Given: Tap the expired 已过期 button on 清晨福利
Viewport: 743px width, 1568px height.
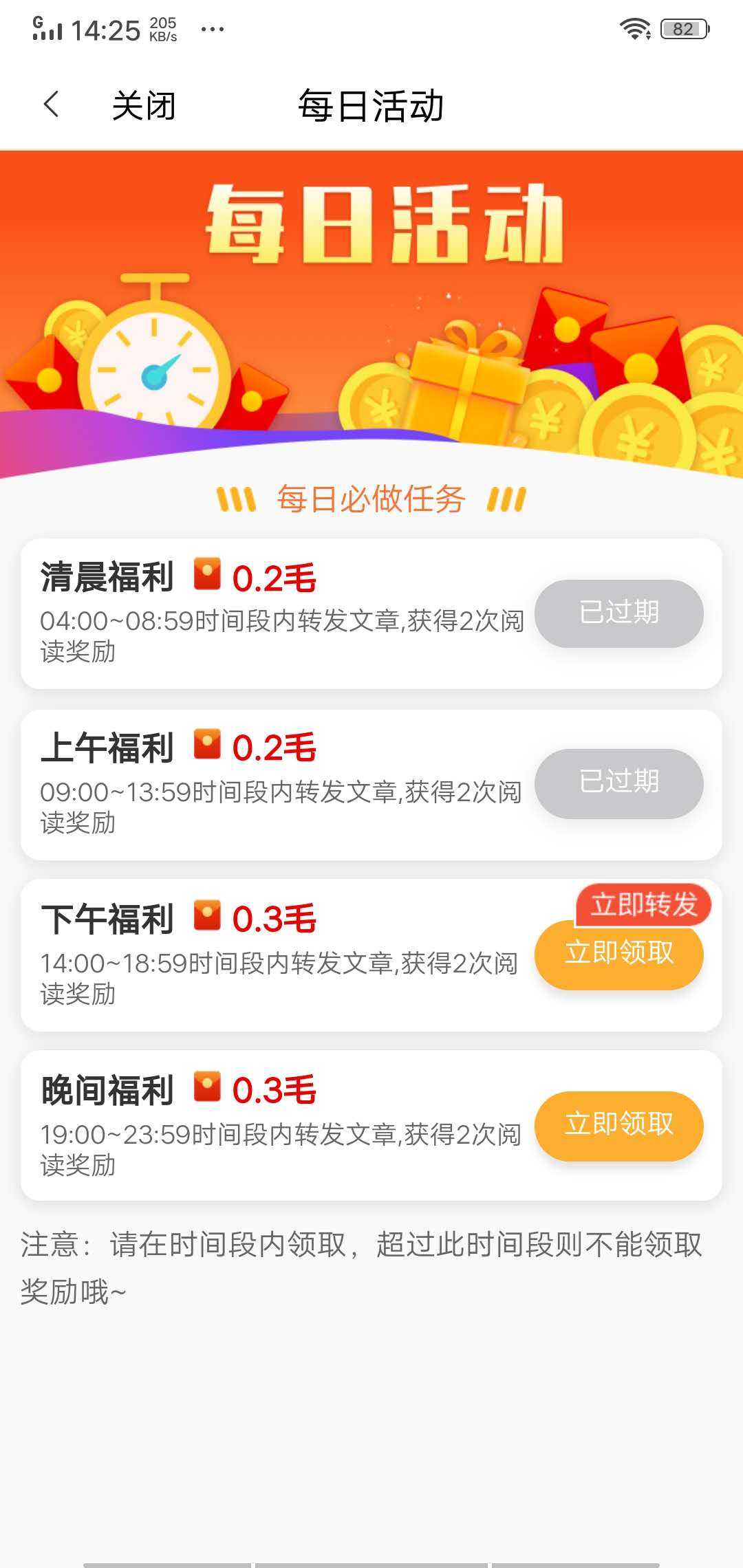Looking at the screenshot, I should point(618,613).
